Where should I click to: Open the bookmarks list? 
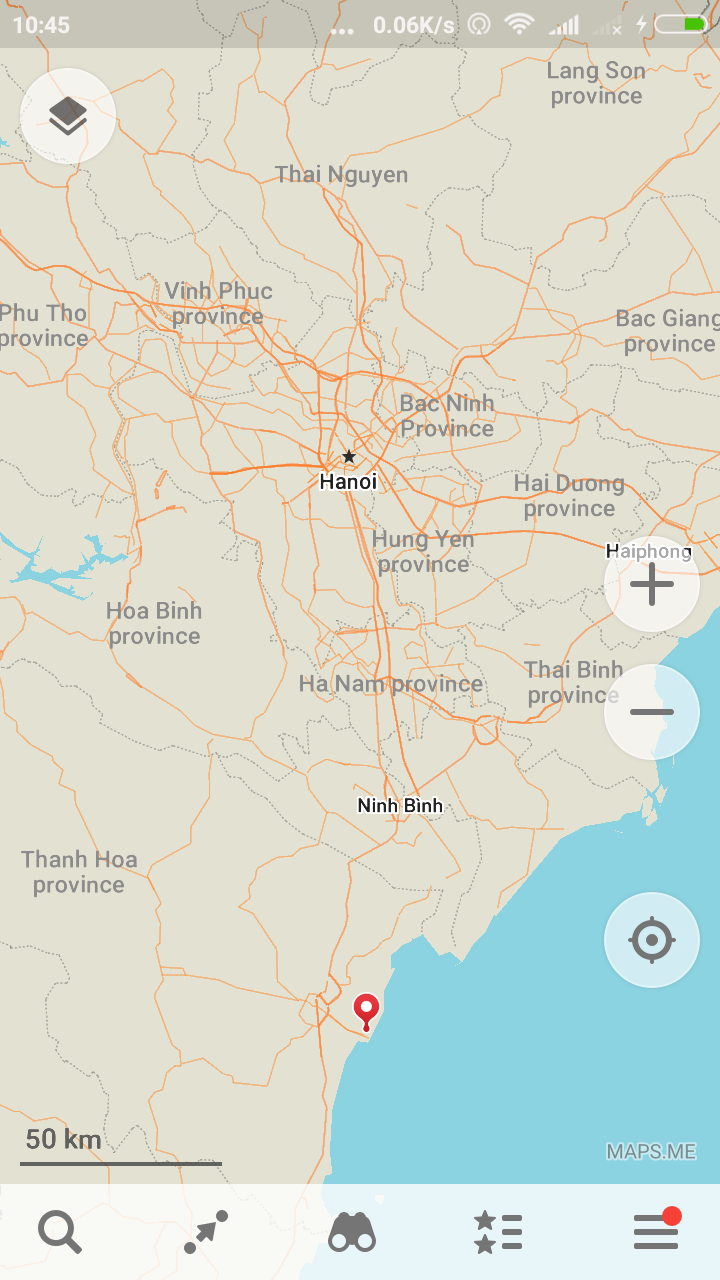[x=498, y=1232]
